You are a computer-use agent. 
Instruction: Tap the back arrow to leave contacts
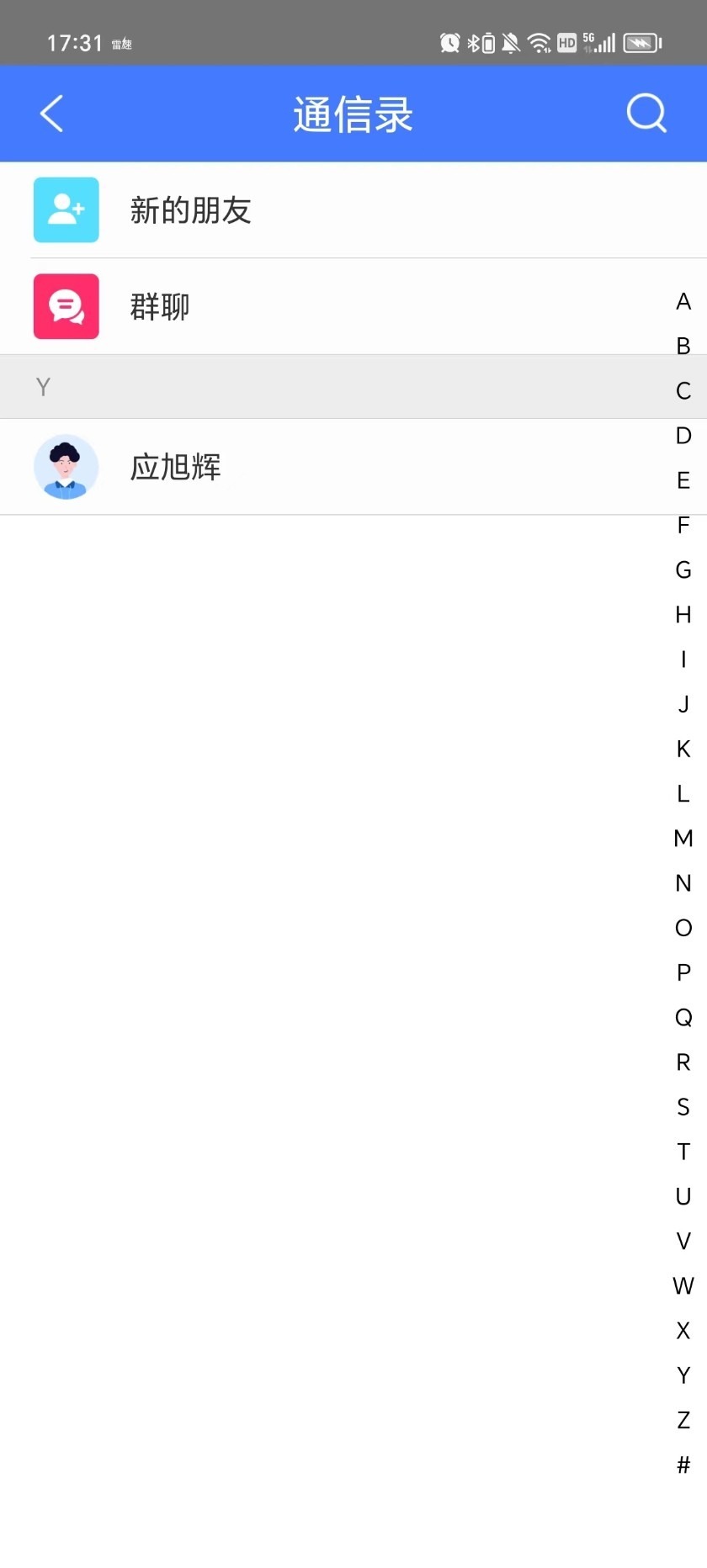tap(50, 113)
